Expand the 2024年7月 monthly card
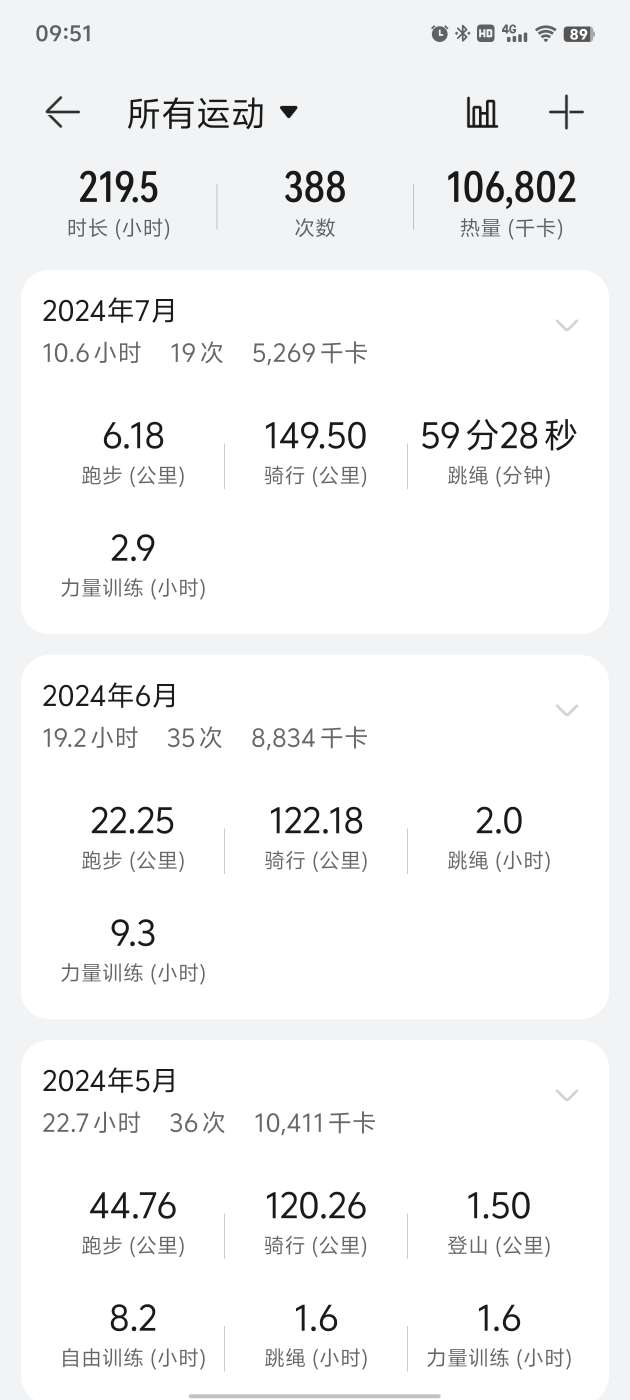This screenshot has width=630, height=1400. click(x=567, y=325)
